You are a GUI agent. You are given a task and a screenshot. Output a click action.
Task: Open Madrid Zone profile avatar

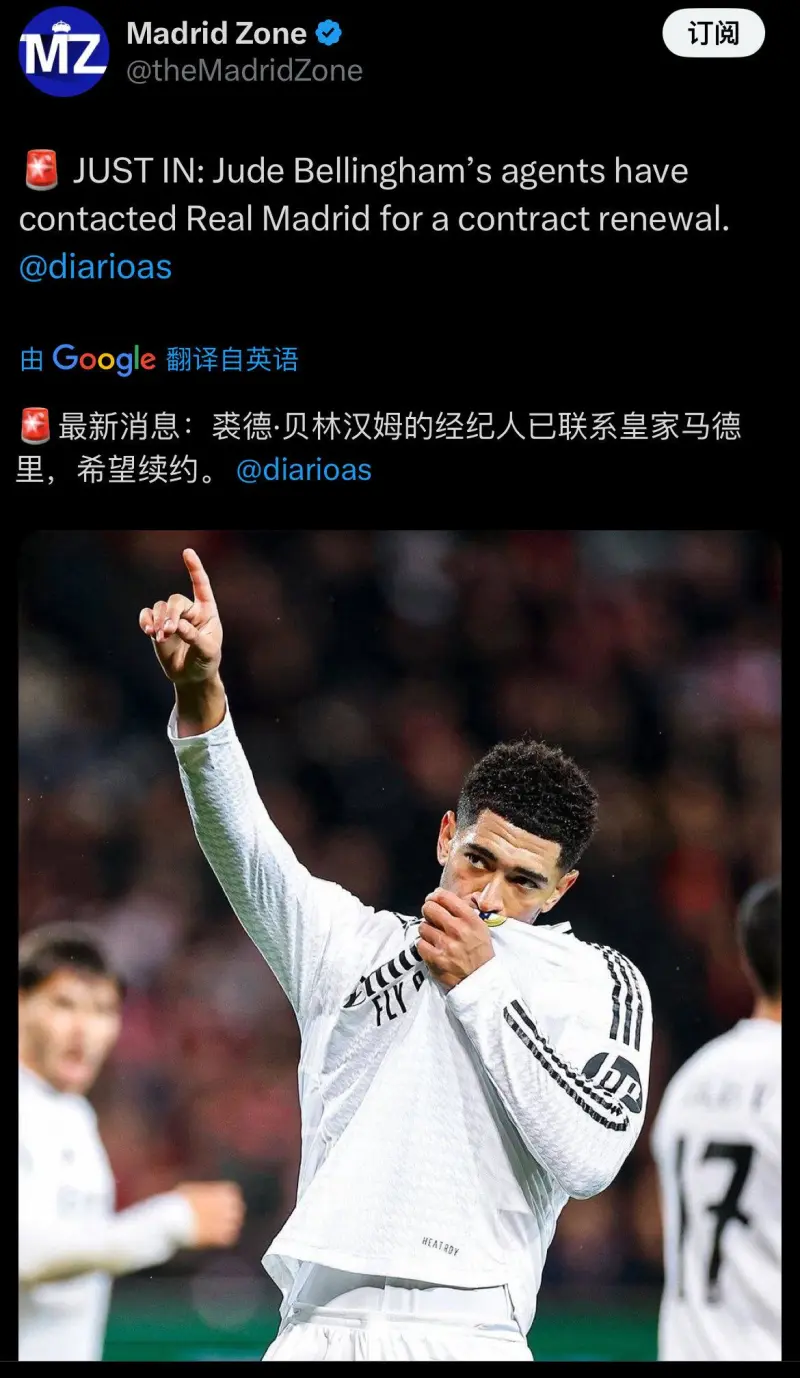(x=63, y=51)
